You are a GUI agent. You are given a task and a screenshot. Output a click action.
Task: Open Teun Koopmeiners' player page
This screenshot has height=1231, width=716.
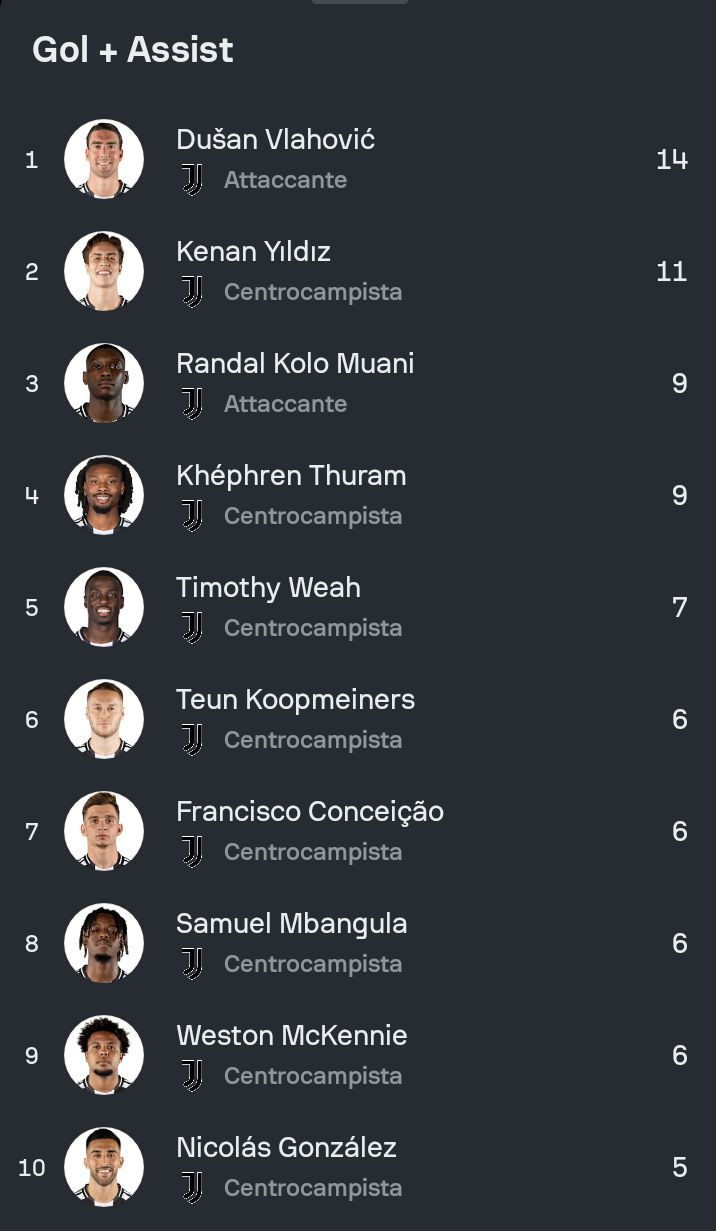[358, 719]
